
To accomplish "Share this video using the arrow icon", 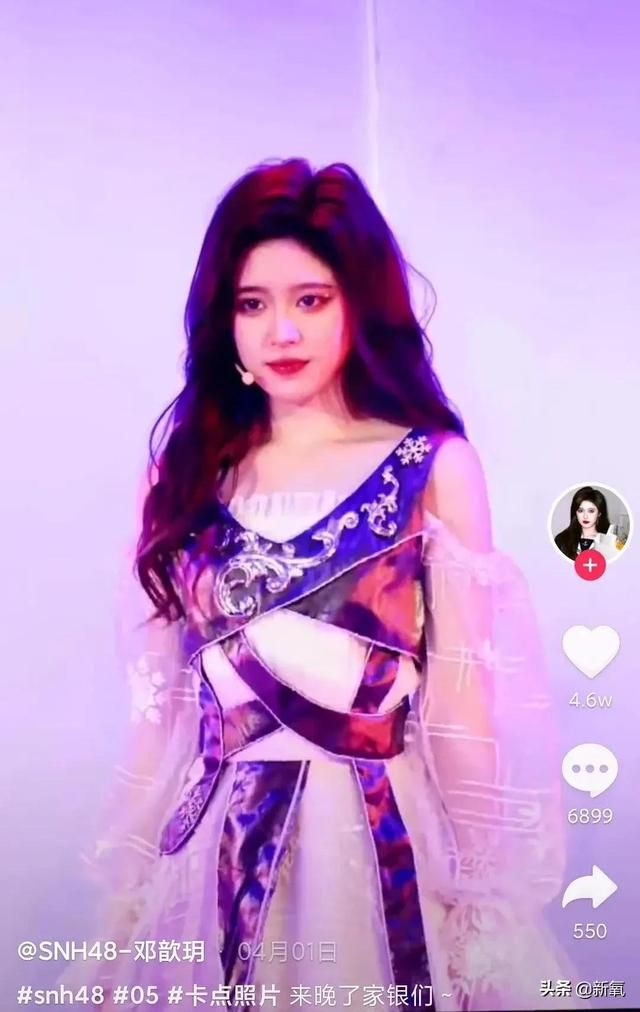I will tap(590, 887).
